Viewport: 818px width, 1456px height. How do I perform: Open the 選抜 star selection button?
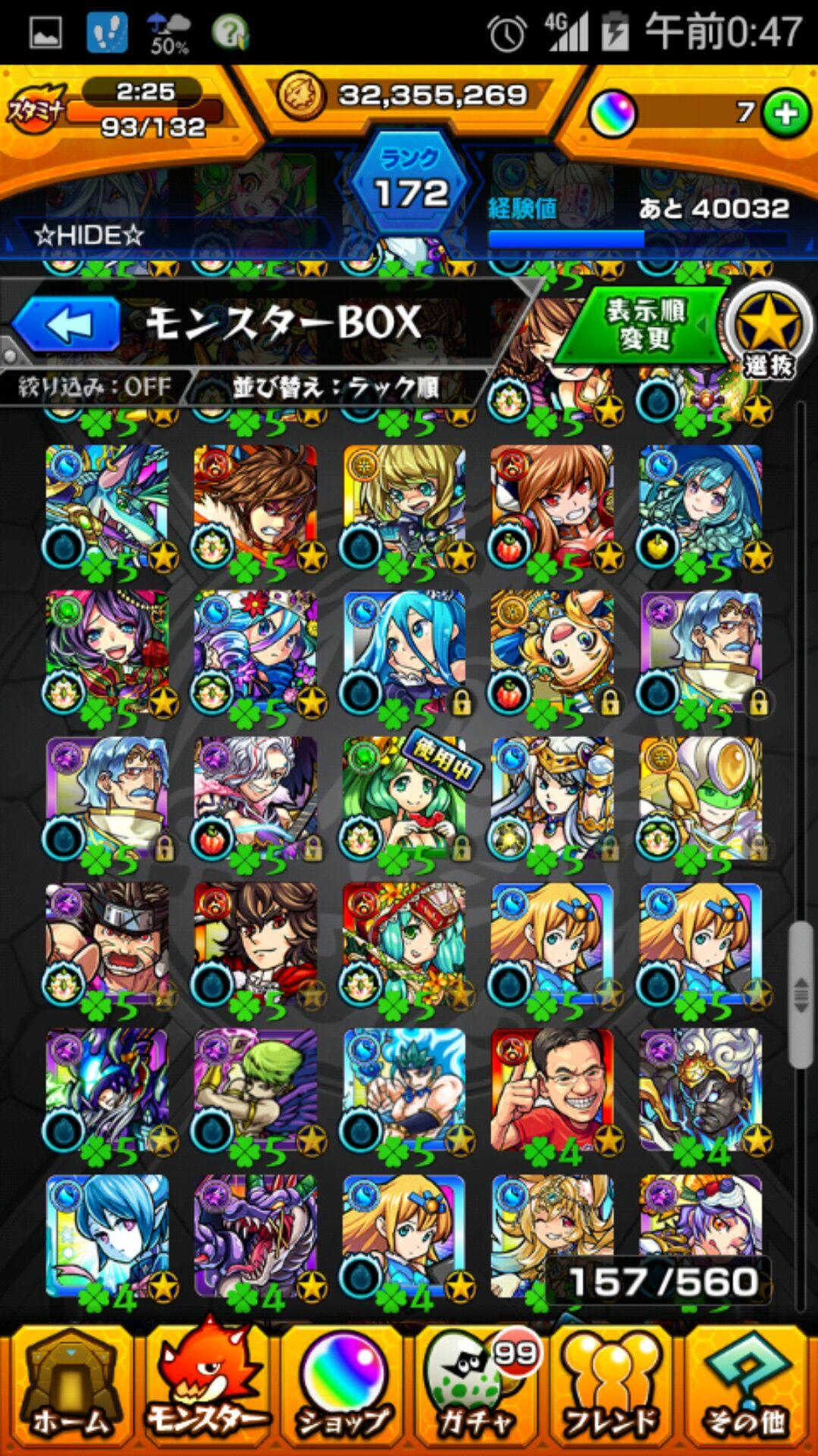(767, 330)
